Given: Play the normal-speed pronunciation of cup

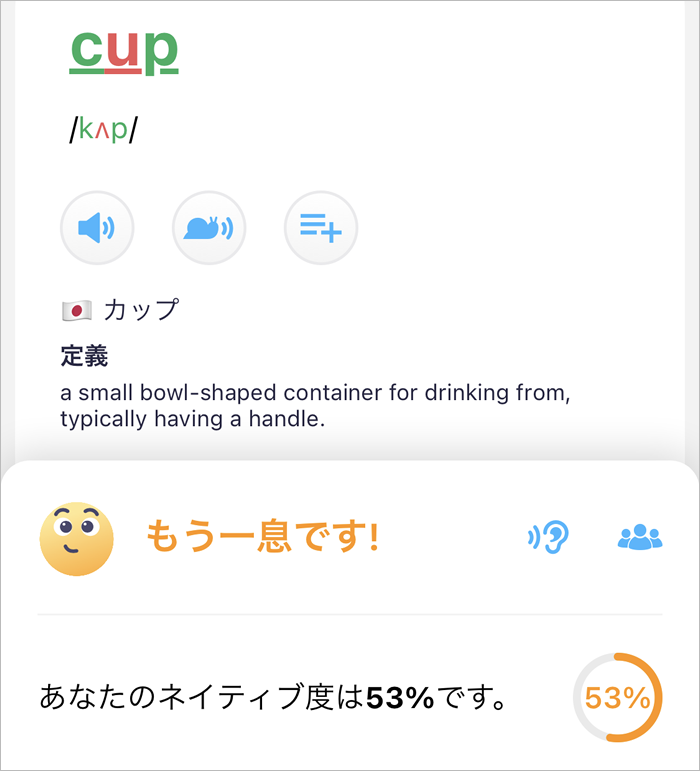Looking at the screenshot, I should 97,228.
